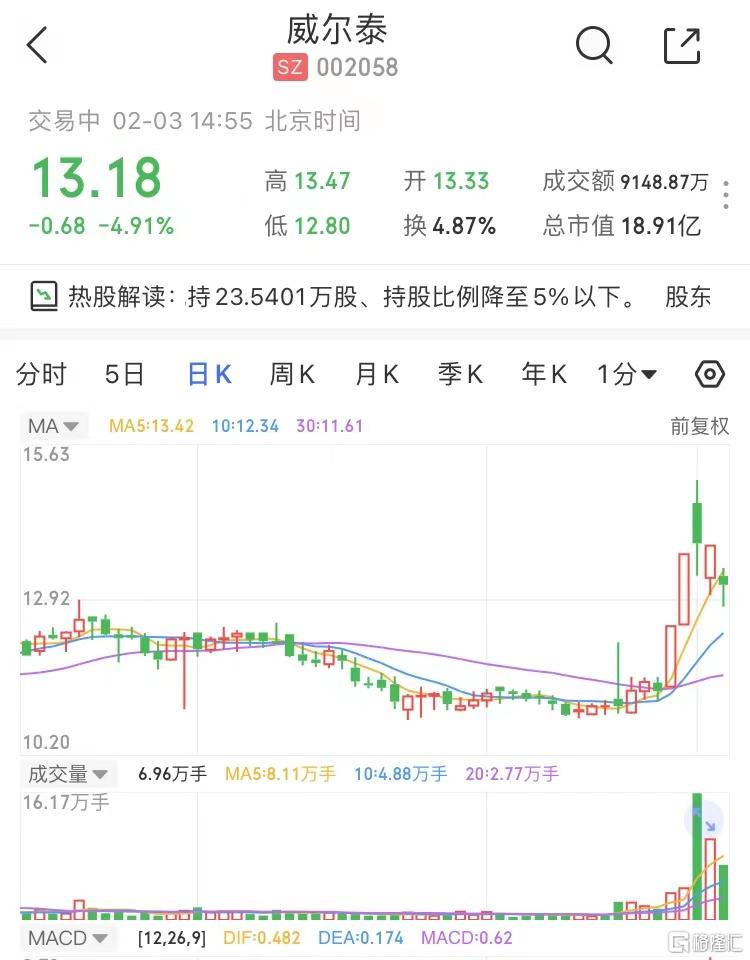
Task: Switch to the 月K chart tab
Action: pos(377,375)
